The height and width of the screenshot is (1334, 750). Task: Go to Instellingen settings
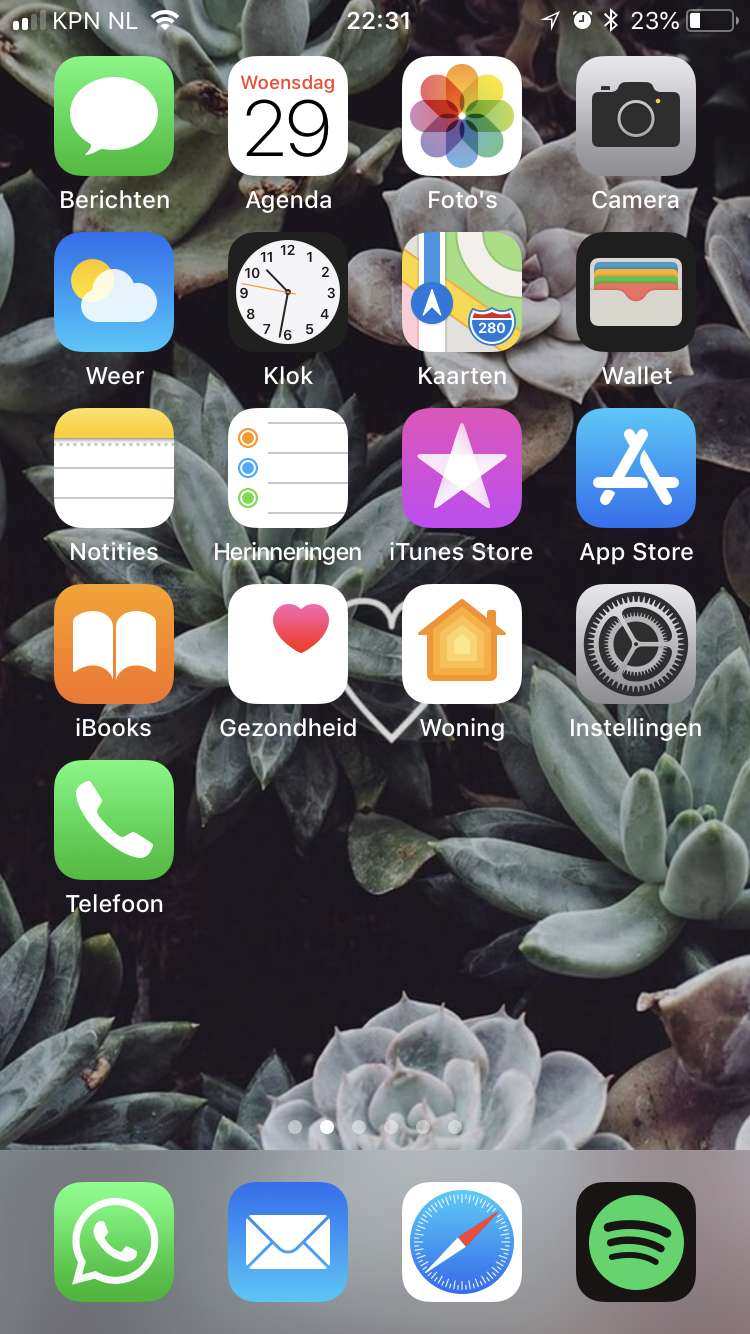pos(636,644)
